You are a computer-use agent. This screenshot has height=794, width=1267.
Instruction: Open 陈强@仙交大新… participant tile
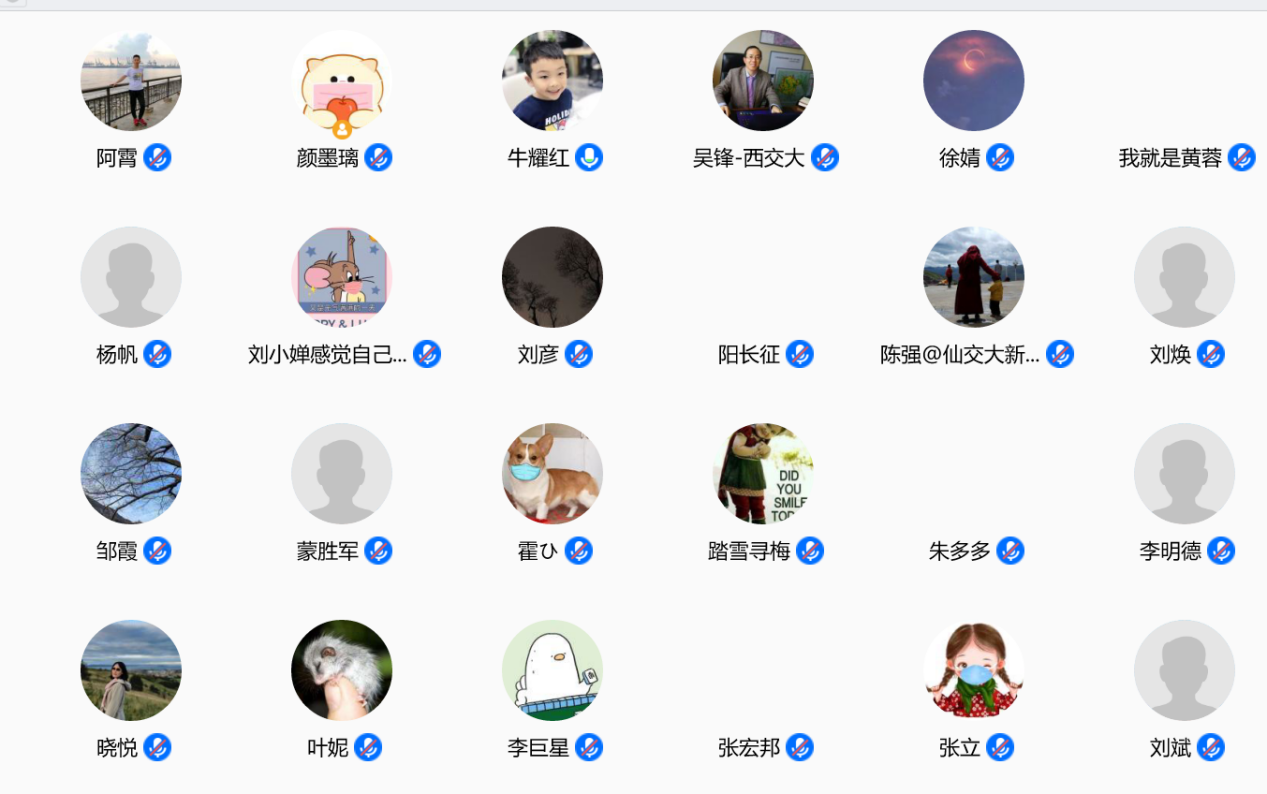pyautogui.click(x=973, y=277)
